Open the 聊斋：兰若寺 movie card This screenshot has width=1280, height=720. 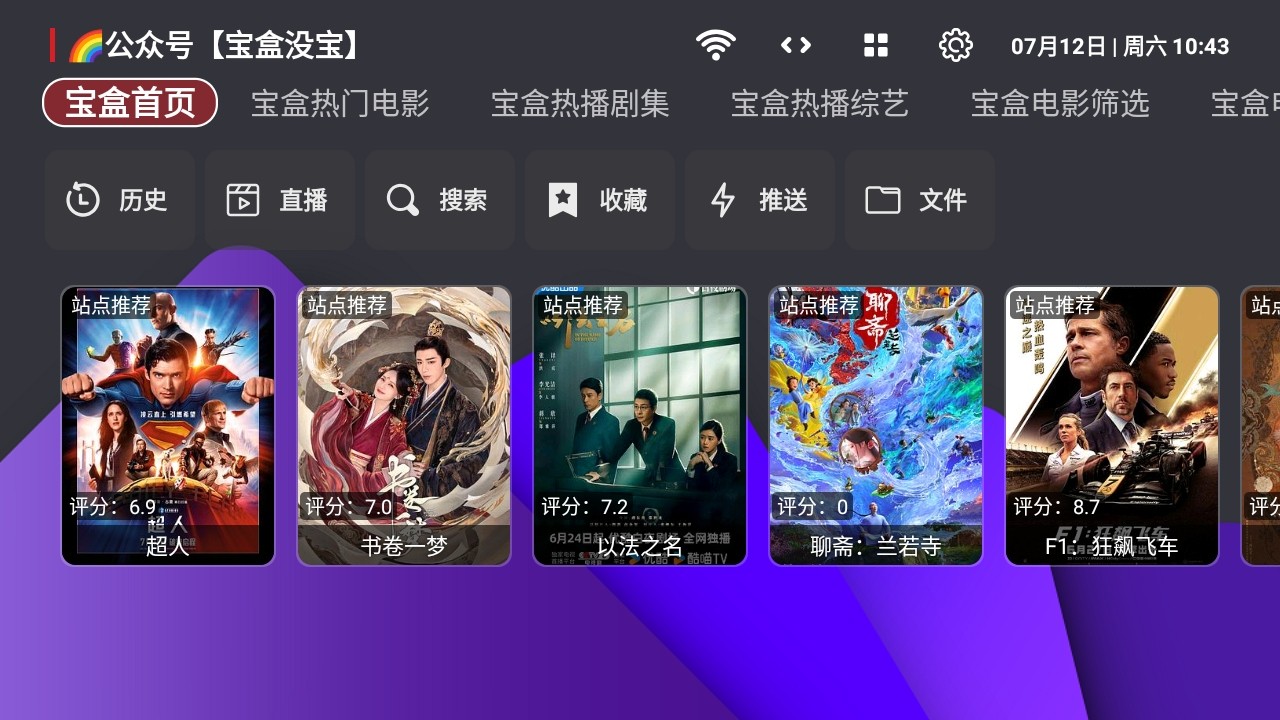(x=876, y=425)
